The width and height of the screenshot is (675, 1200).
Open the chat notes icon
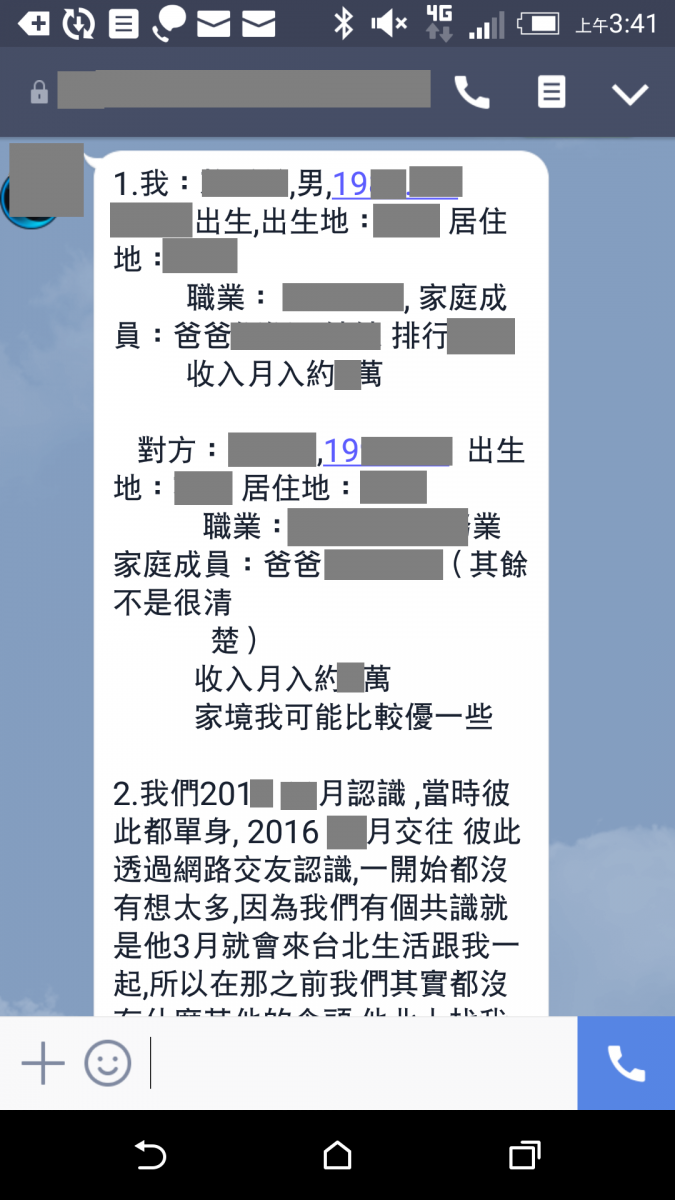click(551, 93)
